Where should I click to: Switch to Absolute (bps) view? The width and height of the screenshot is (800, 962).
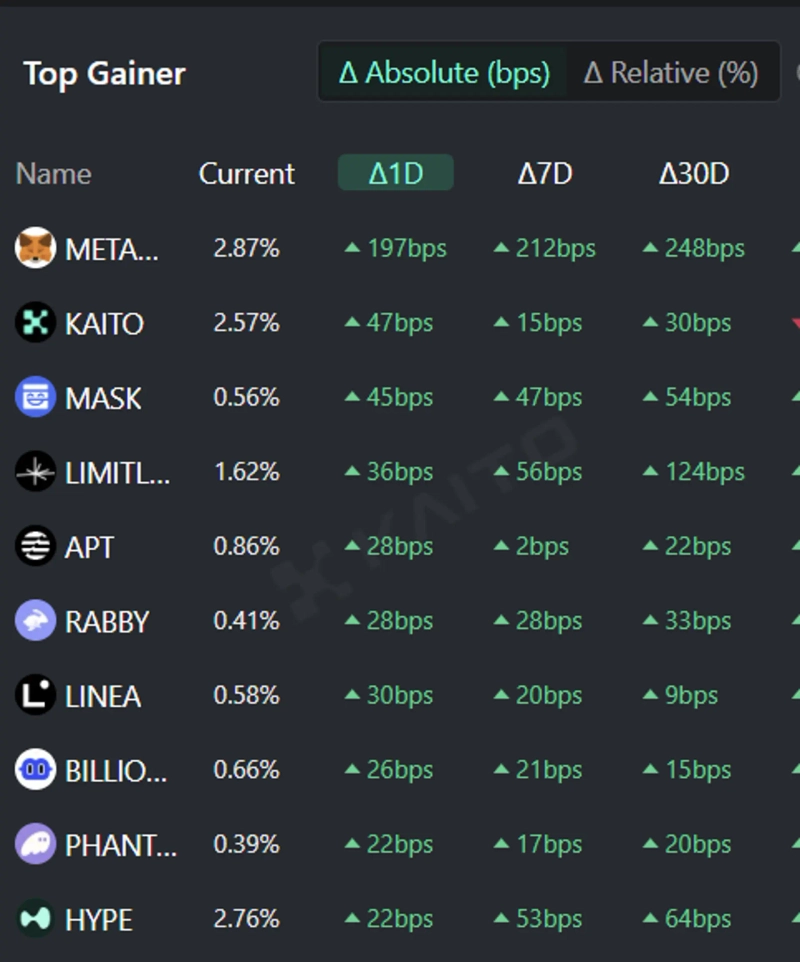444,73
